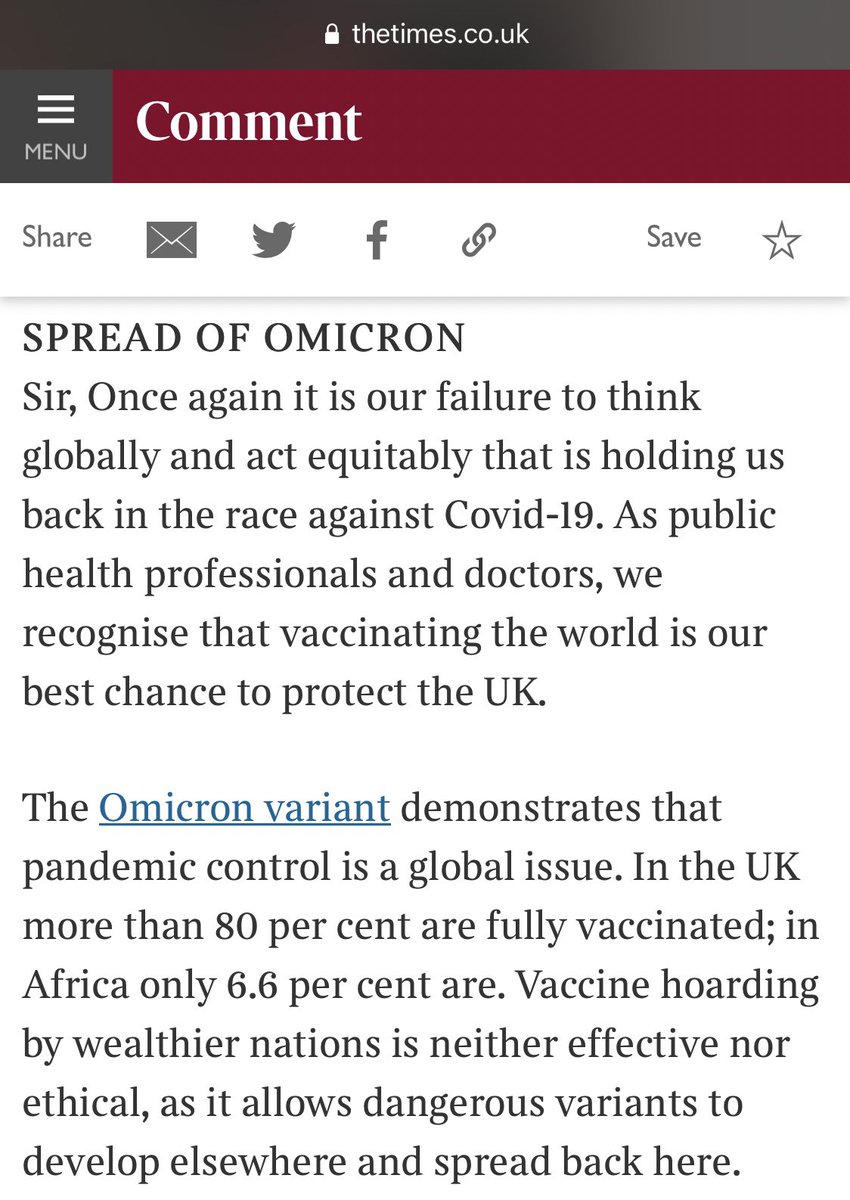Image resolution: width=850 pixels, height=1200 pixels.
Task: Save article with the star icon
Action: coord(781,241)
